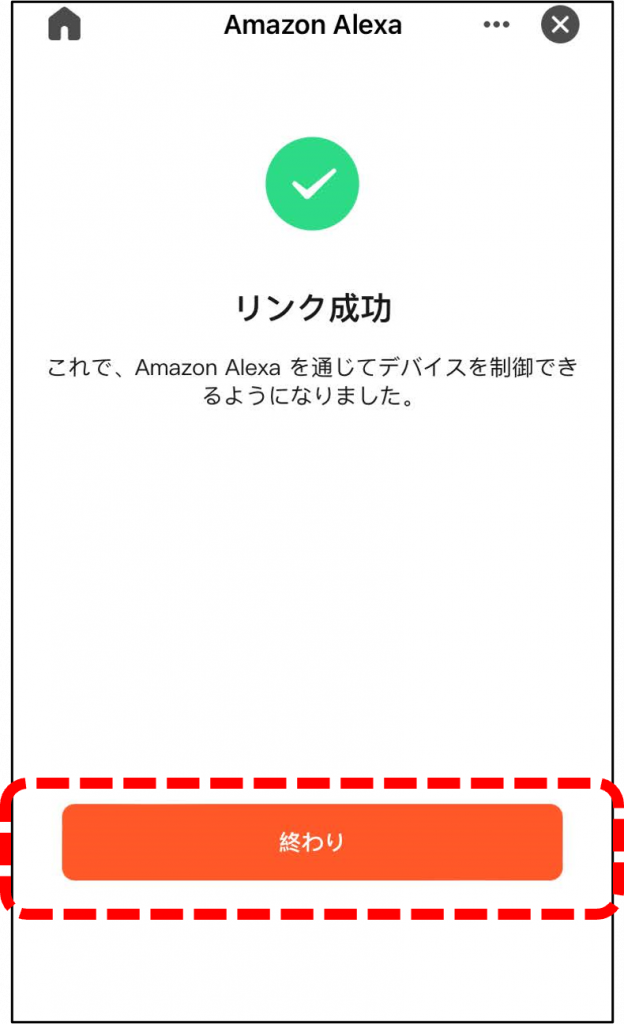Tap the orange 終わり button
Image resolution: width=624 pixels, height=1024 pixels.
point(312,842)
